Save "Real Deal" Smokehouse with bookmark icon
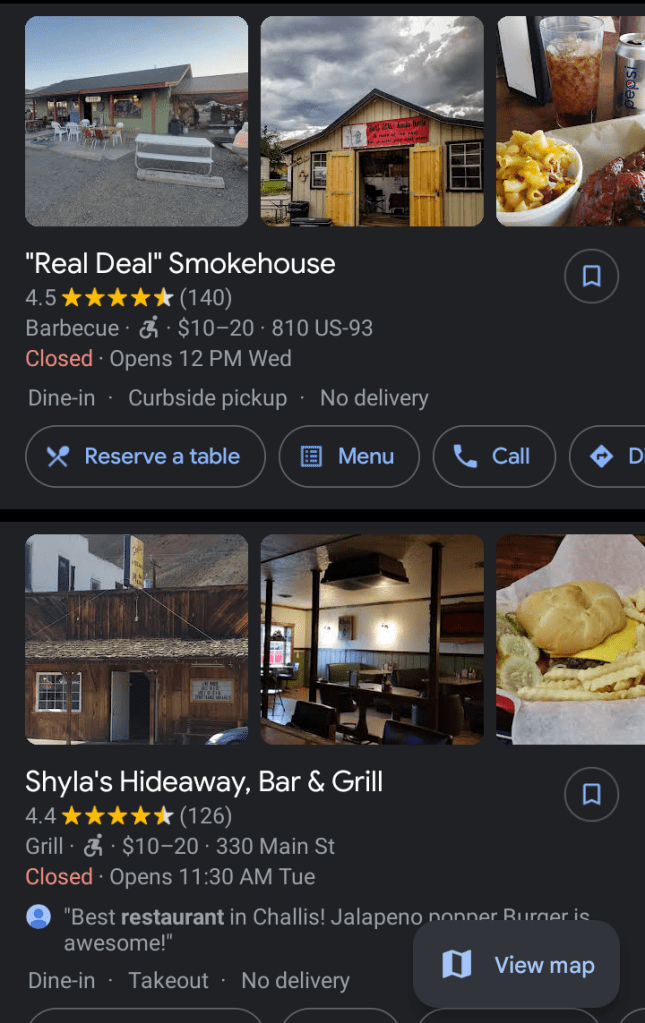This screenshot has height=1023, width=645. click(591, 276)
